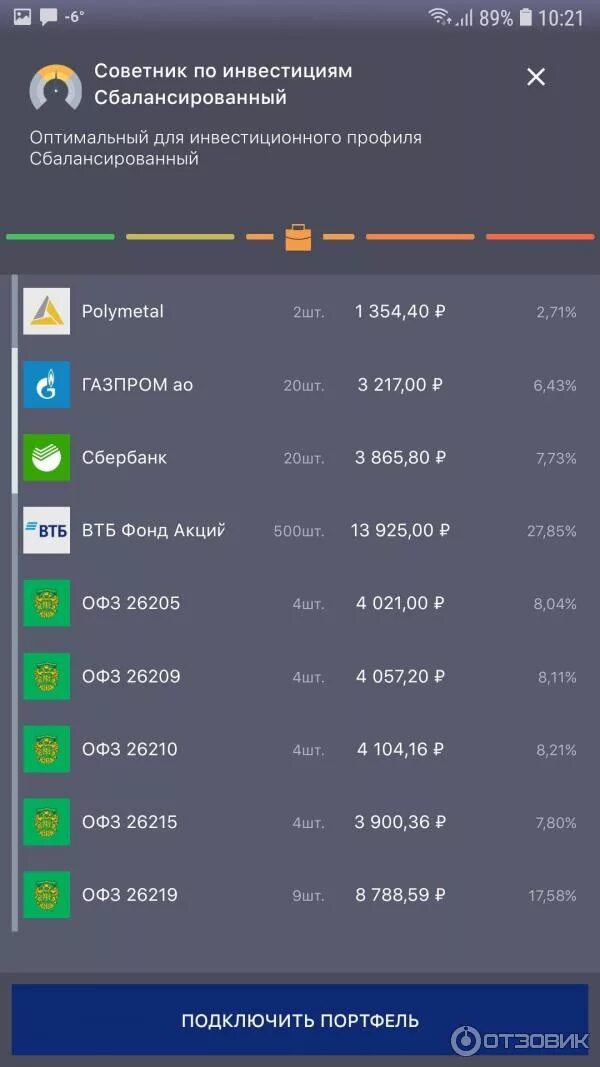Show details for ОФЗ 26219

point(300,895)
